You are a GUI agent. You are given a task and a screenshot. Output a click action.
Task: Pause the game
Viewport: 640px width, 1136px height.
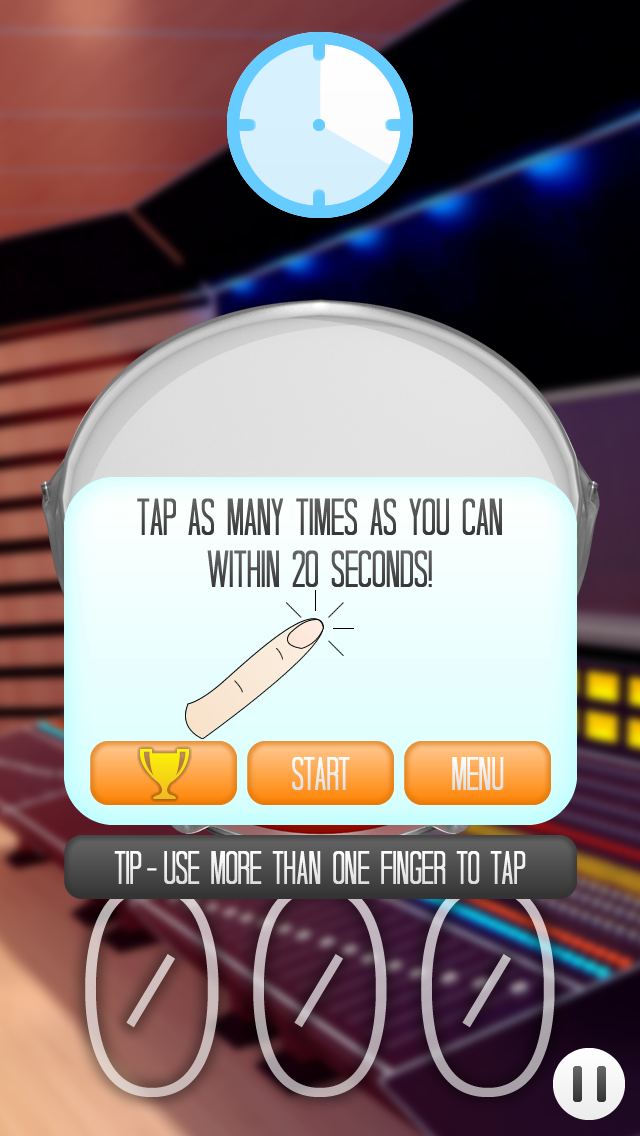coord(589,1084)
